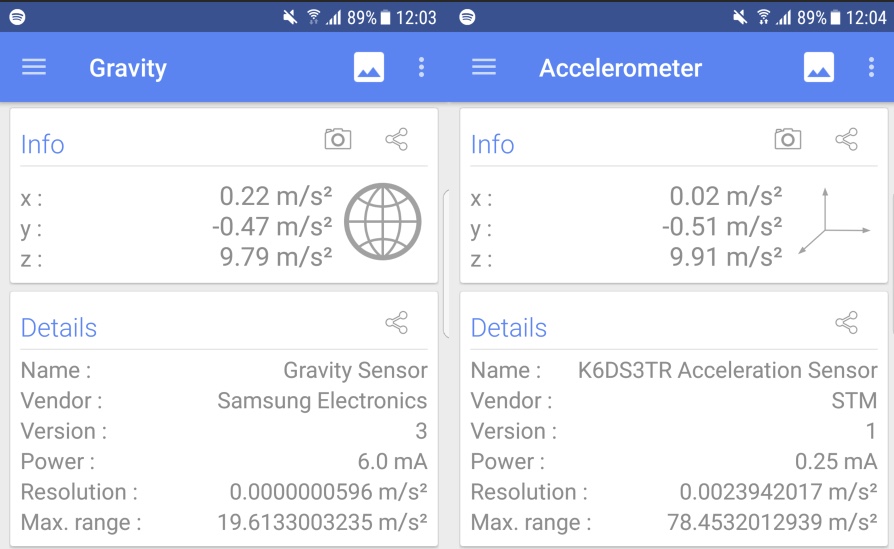Share the Gravity Info readings
Viewport: 894px width, 549px height.
click(397, 139)
